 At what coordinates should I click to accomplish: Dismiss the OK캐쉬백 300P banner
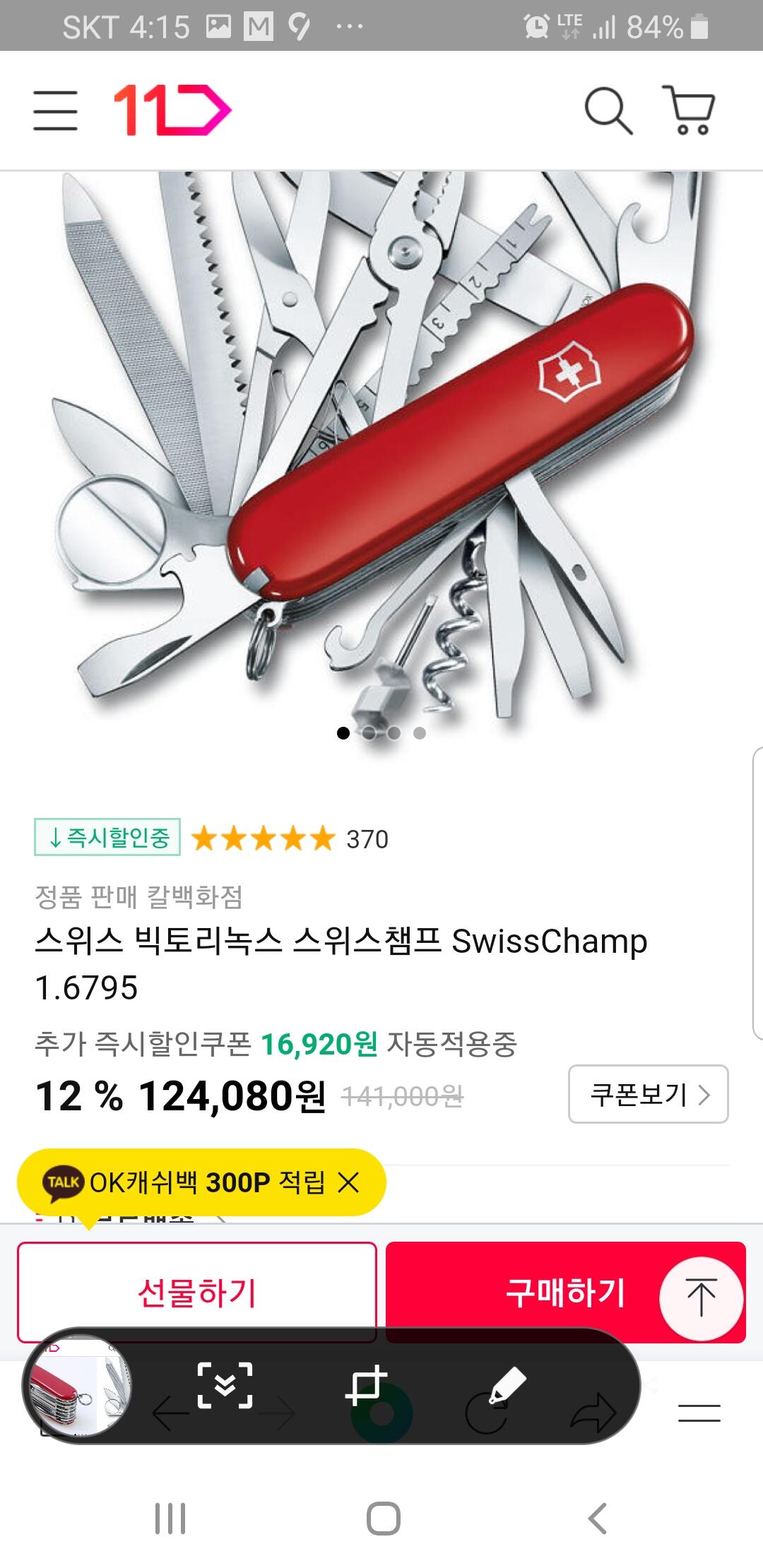348,1182
